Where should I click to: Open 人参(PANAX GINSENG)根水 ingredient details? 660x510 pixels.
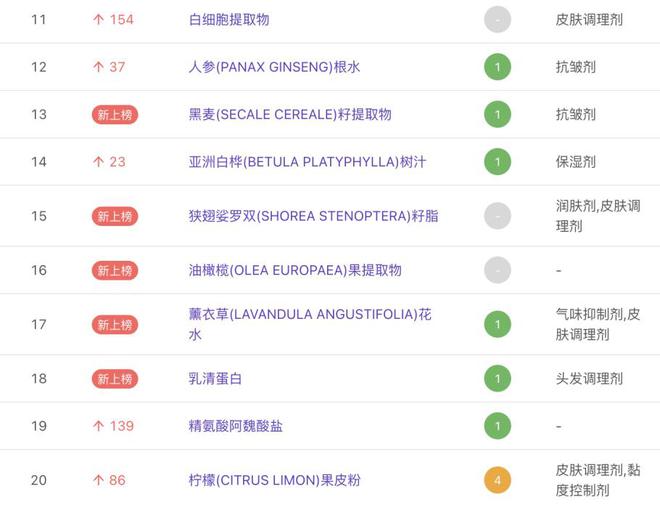pyautogui.click(x=274, y=67)
